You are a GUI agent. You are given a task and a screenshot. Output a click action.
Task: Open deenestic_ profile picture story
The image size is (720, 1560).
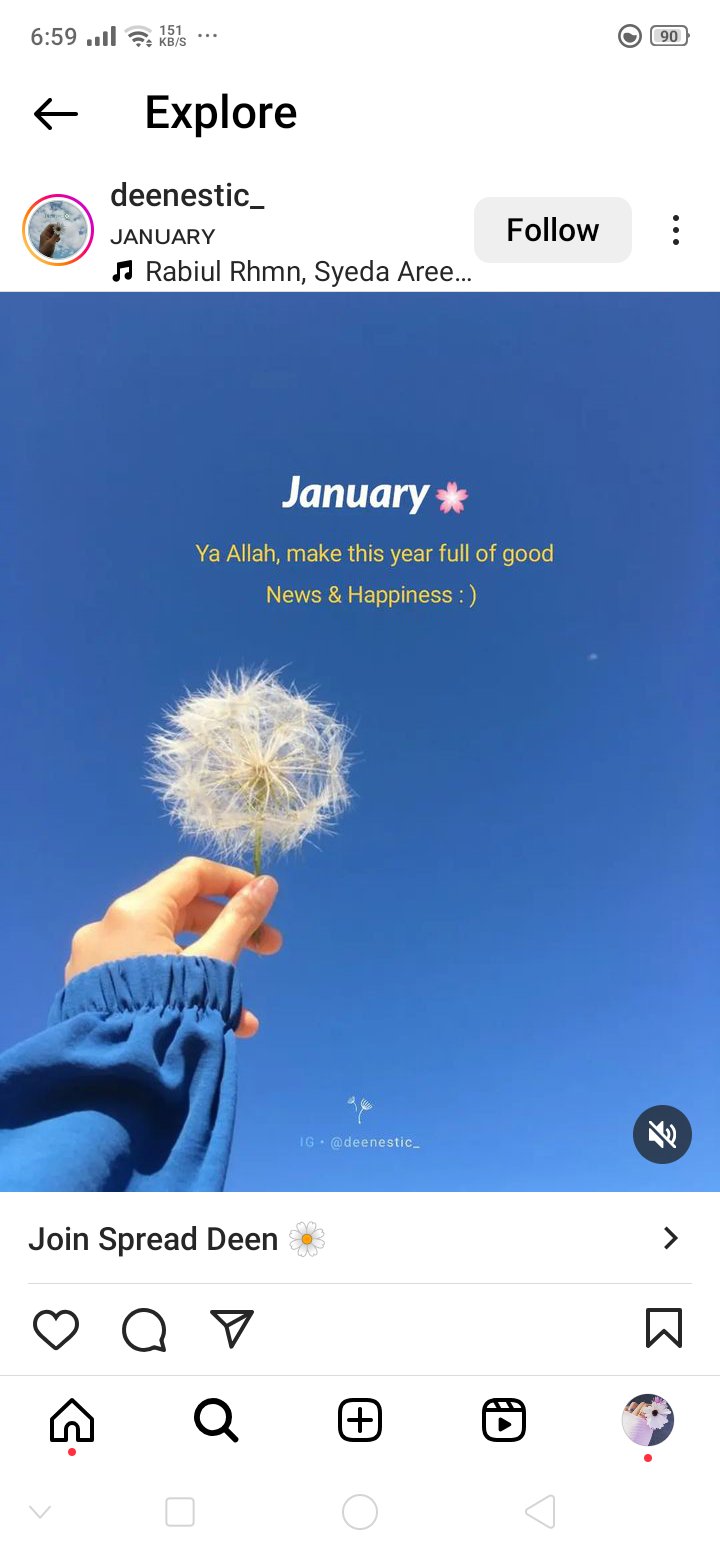coord(58,230)
